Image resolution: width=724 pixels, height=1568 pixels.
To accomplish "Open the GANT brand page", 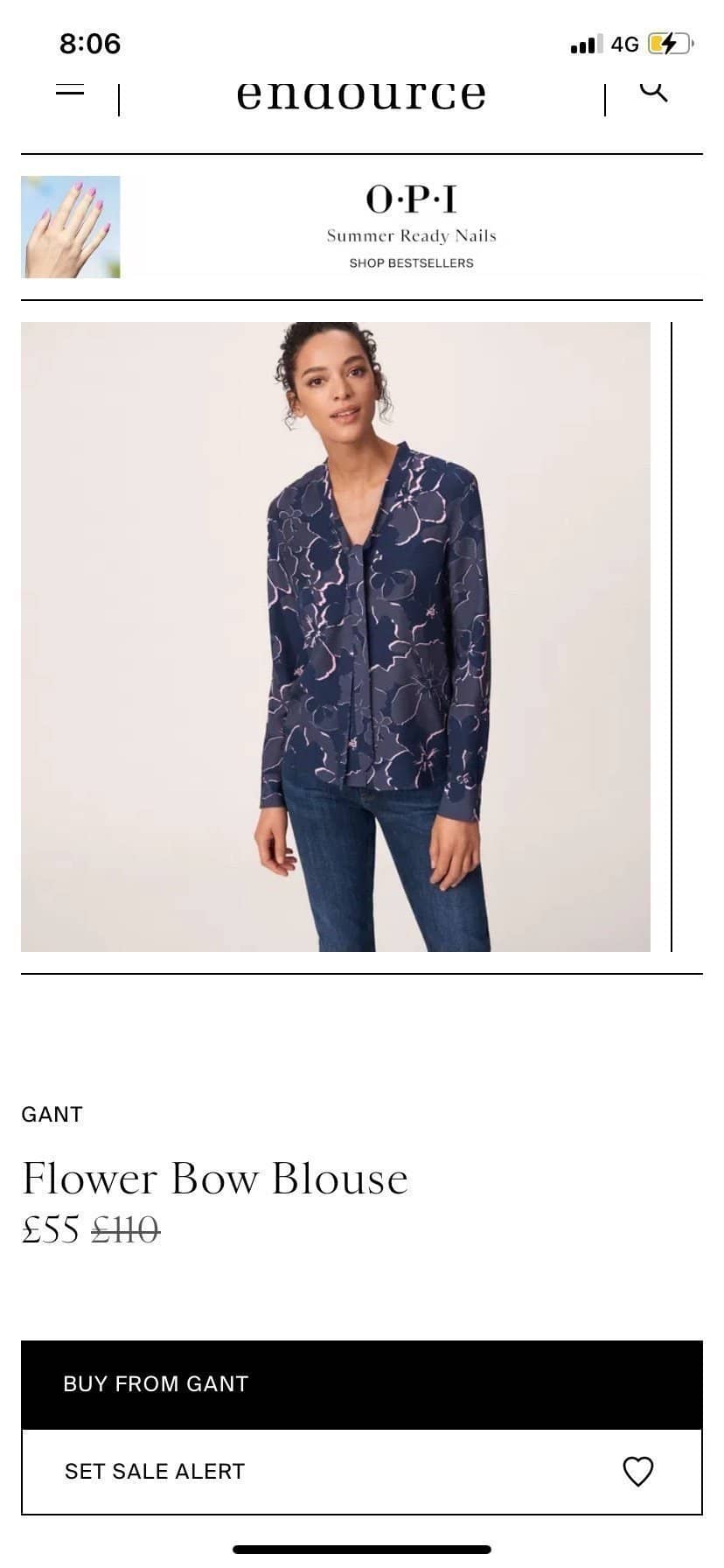I will point(52,1114).
